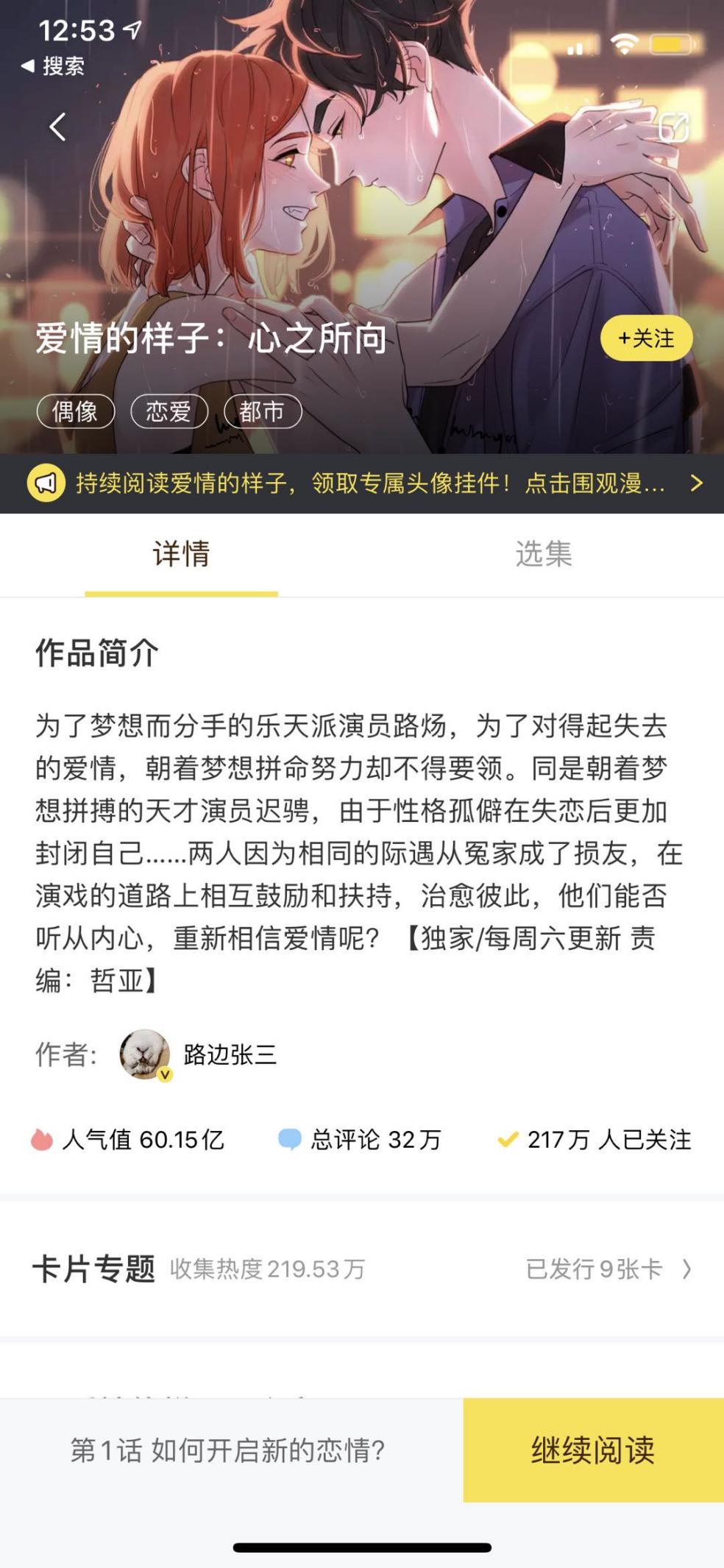Tap the yellow checkmark beside 217万 人已关注
The width and height of the screenshot is (724, 1568).
(x=508, y=1140)
